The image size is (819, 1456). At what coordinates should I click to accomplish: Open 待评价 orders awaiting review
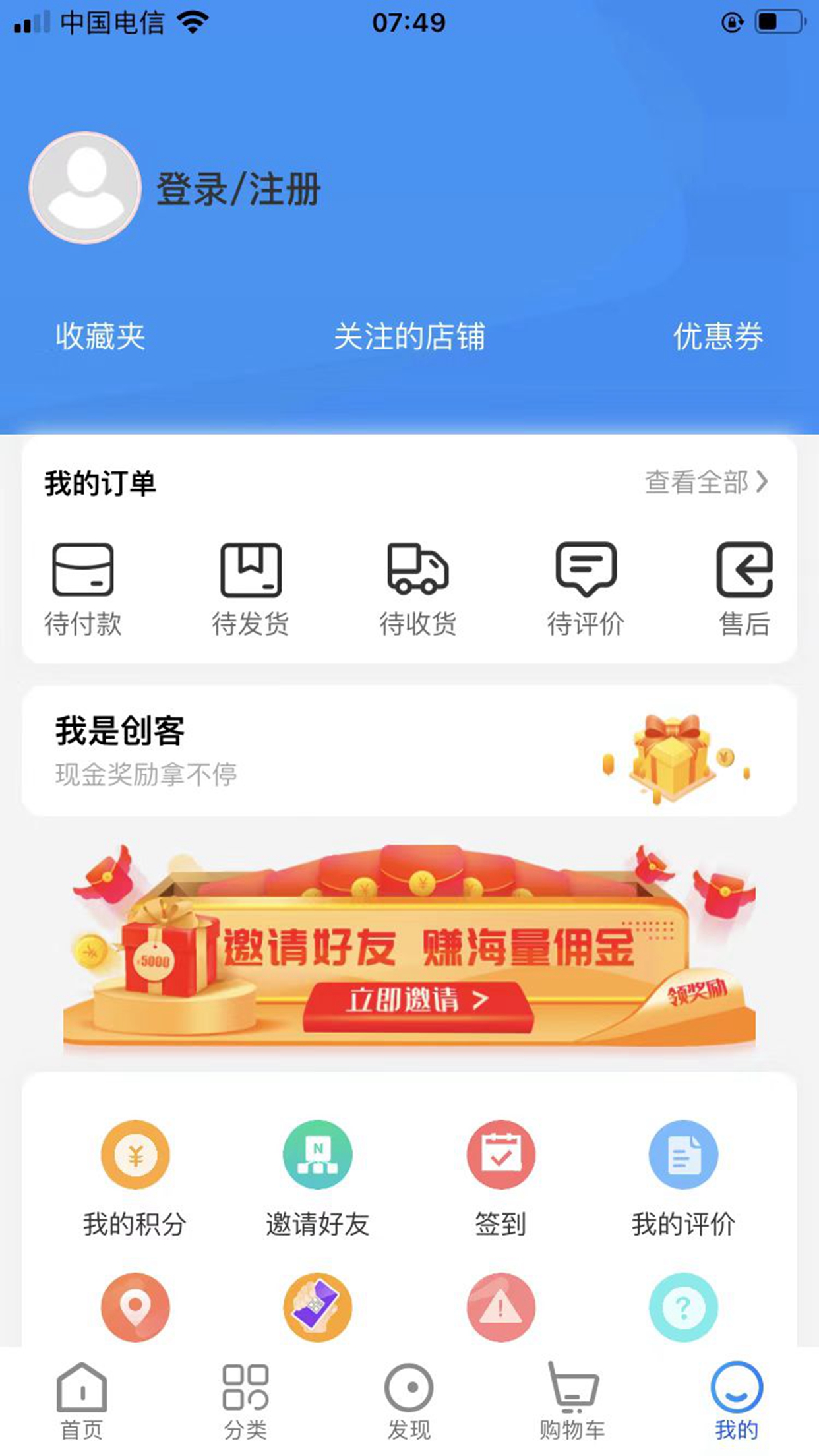click(586, 588)
